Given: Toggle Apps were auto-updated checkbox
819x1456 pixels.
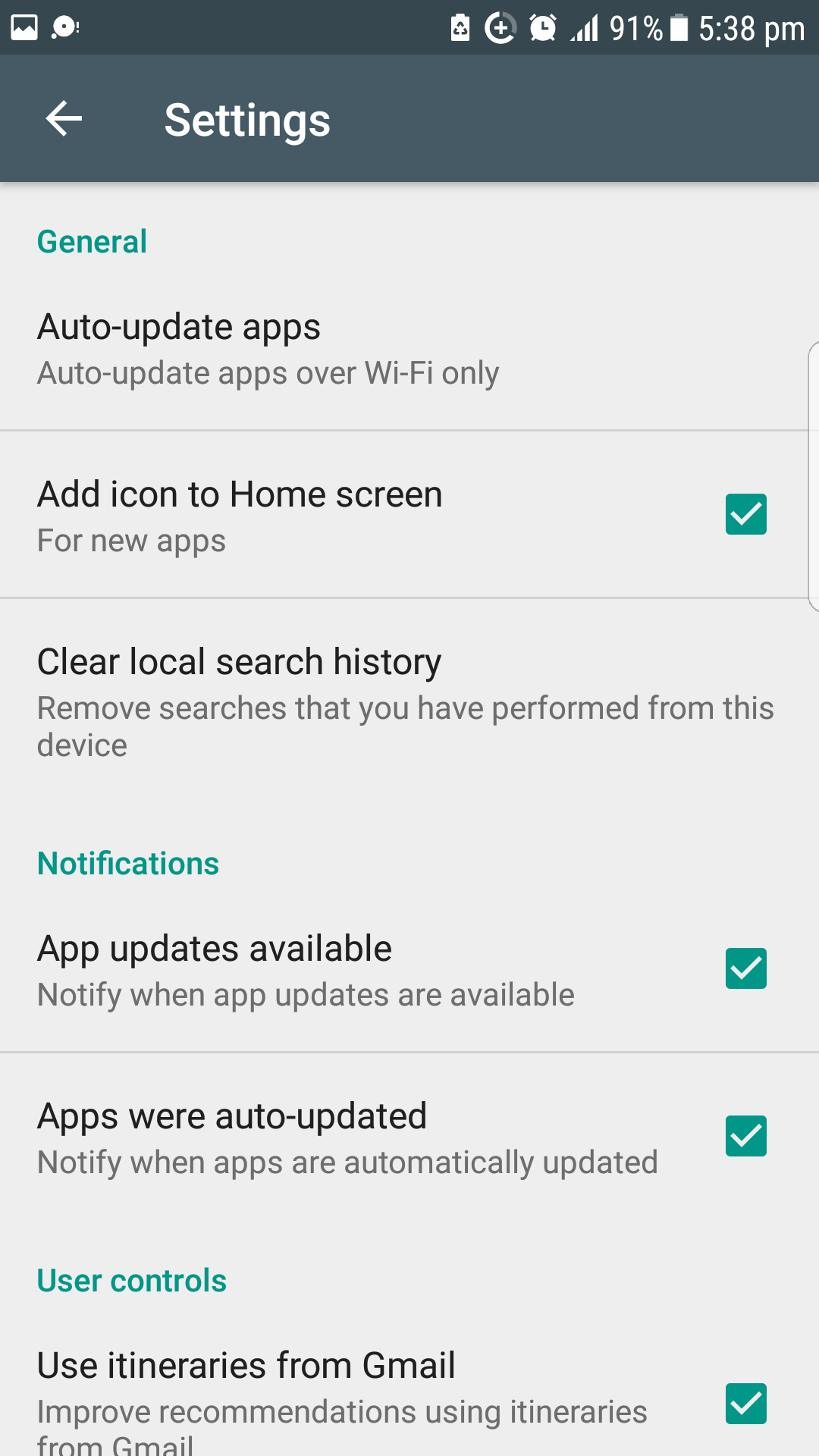Looking at the screenshot, I should 745,1136.
